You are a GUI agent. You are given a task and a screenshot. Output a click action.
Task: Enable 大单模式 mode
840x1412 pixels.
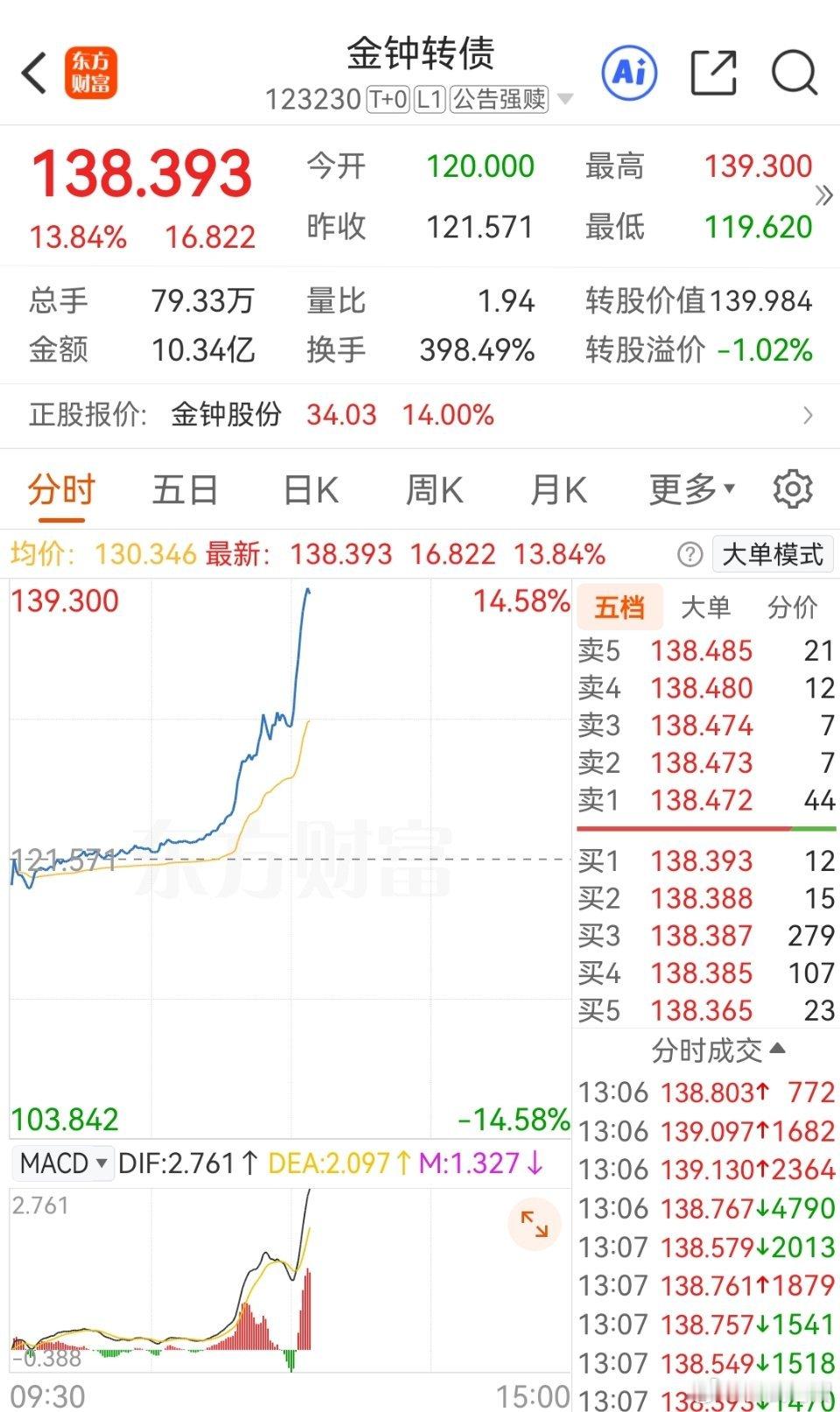coord(773,554)
